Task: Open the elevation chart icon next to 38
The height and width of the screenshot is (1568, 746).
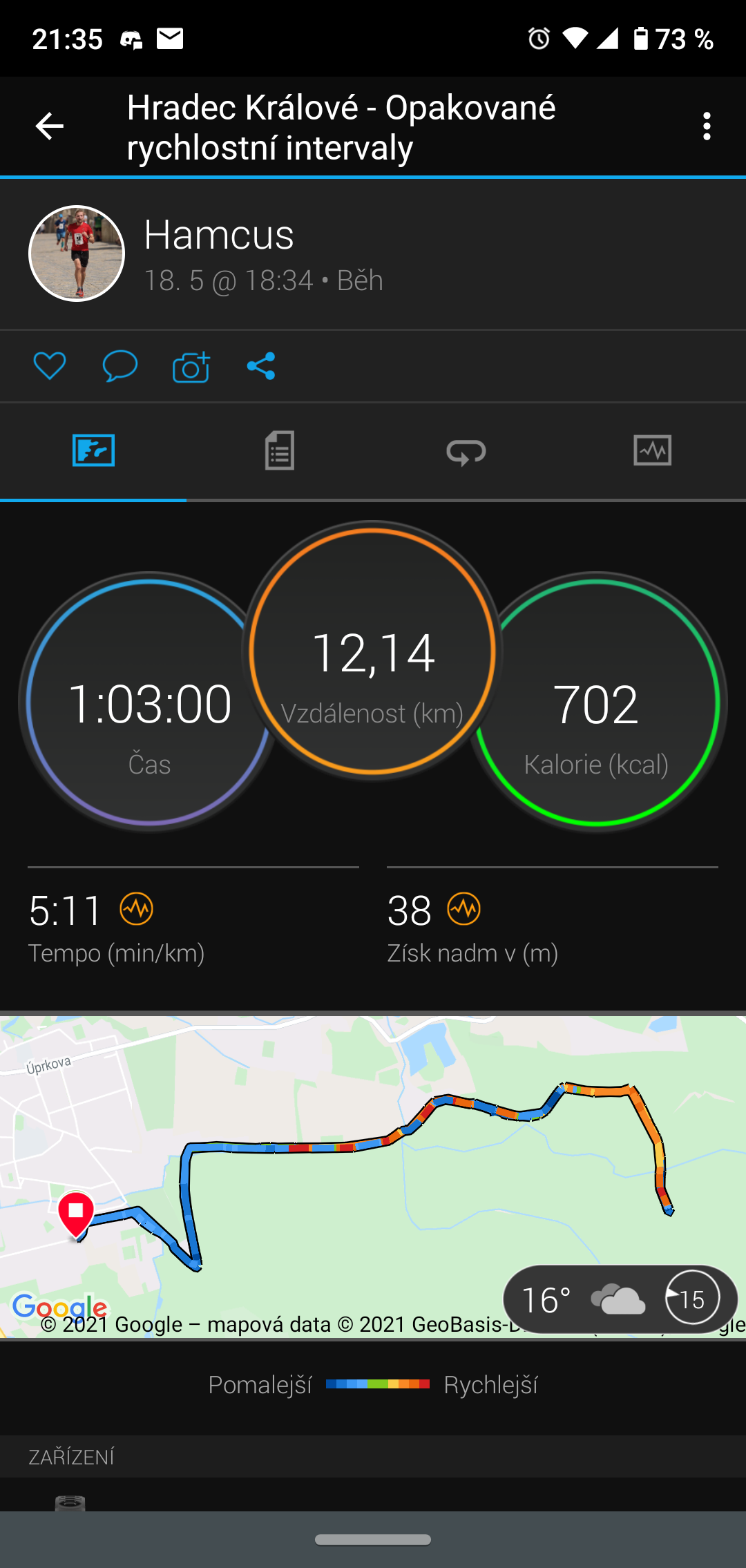Action: (463, 909)
